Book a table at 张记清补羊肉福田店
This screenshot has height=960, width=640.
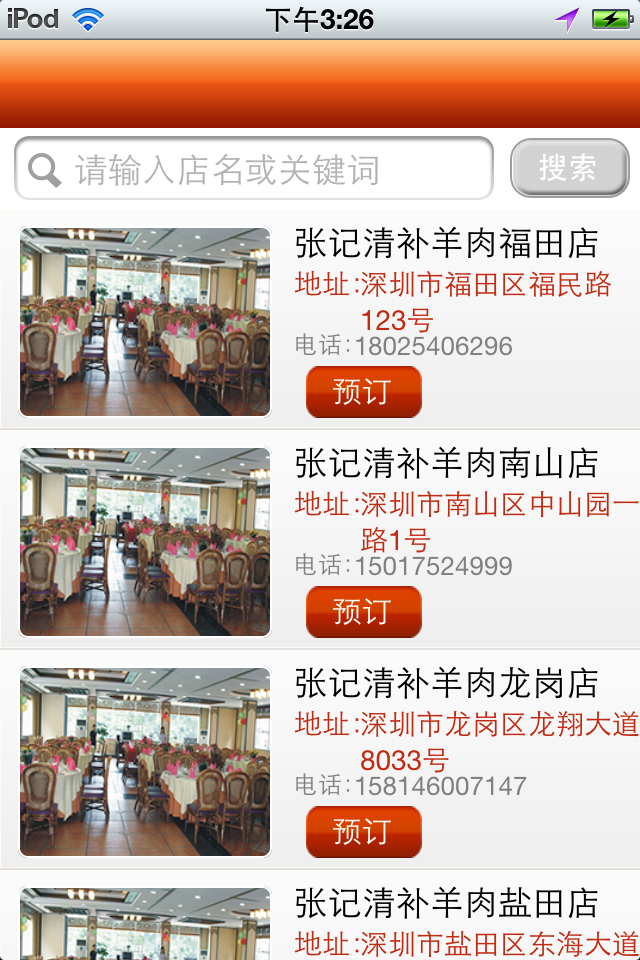click(x=363, y=391)
